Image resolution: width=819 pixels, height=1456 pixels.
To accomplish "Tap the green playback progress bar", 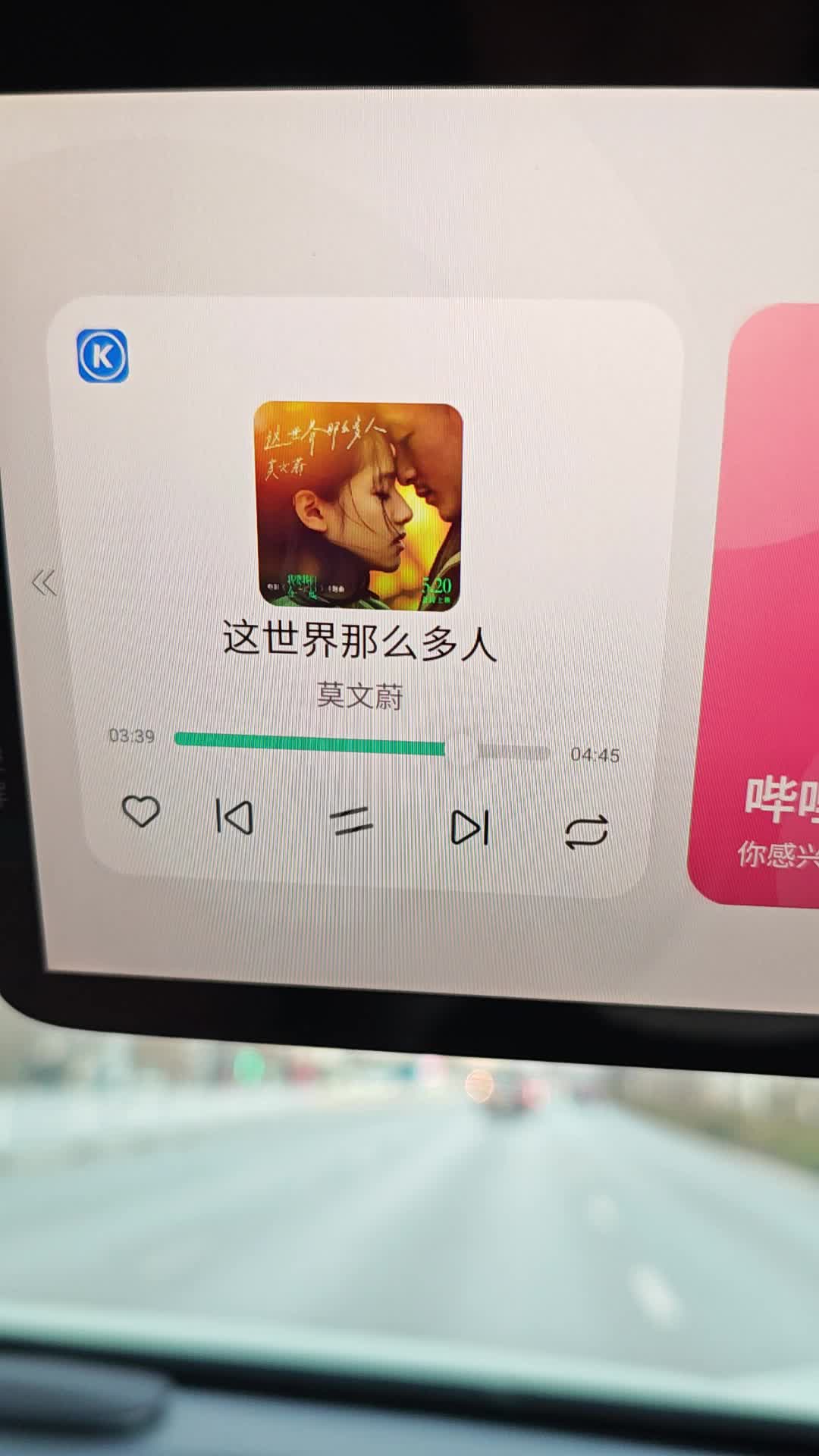I will tap(309, 744).
